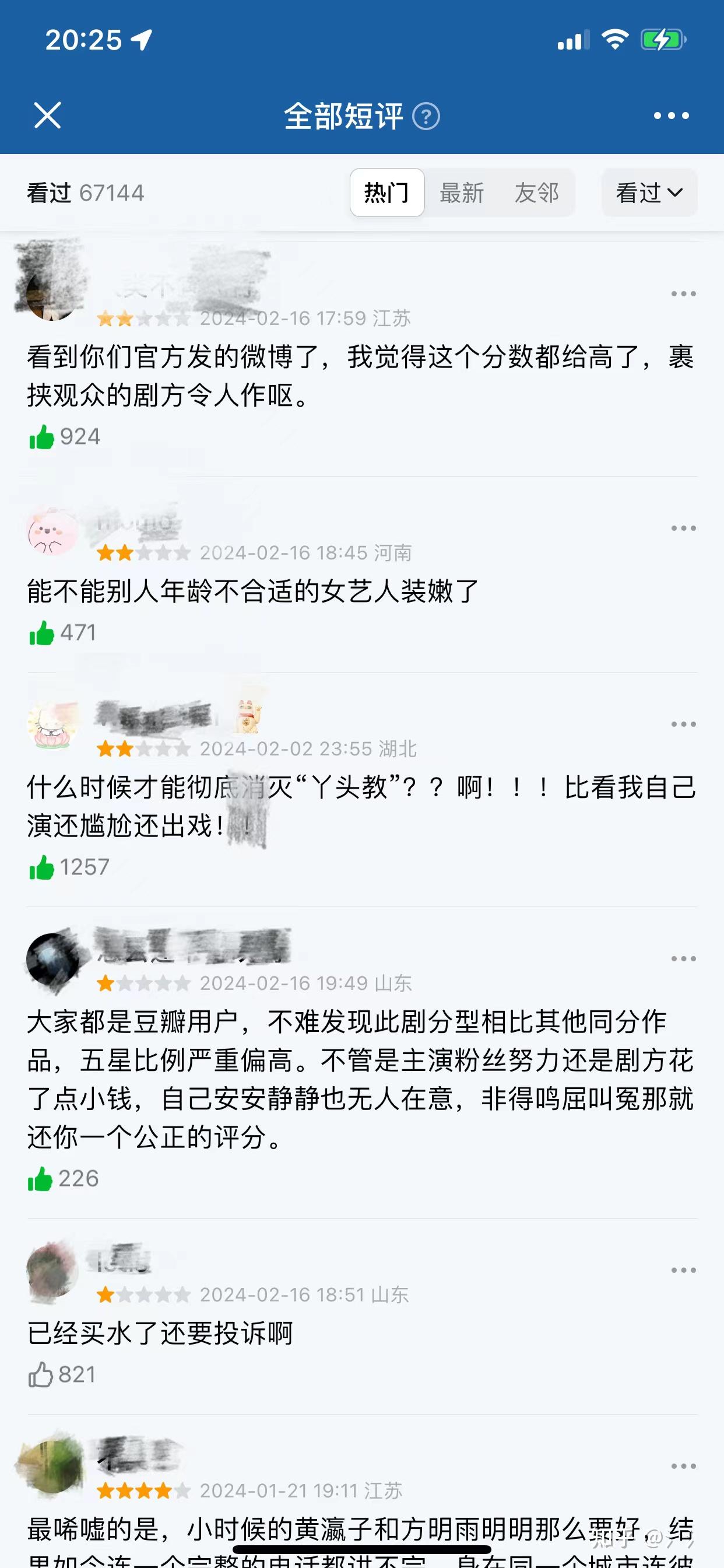Open more options for the 17:59 江苏 review

[x=683, y=294]
